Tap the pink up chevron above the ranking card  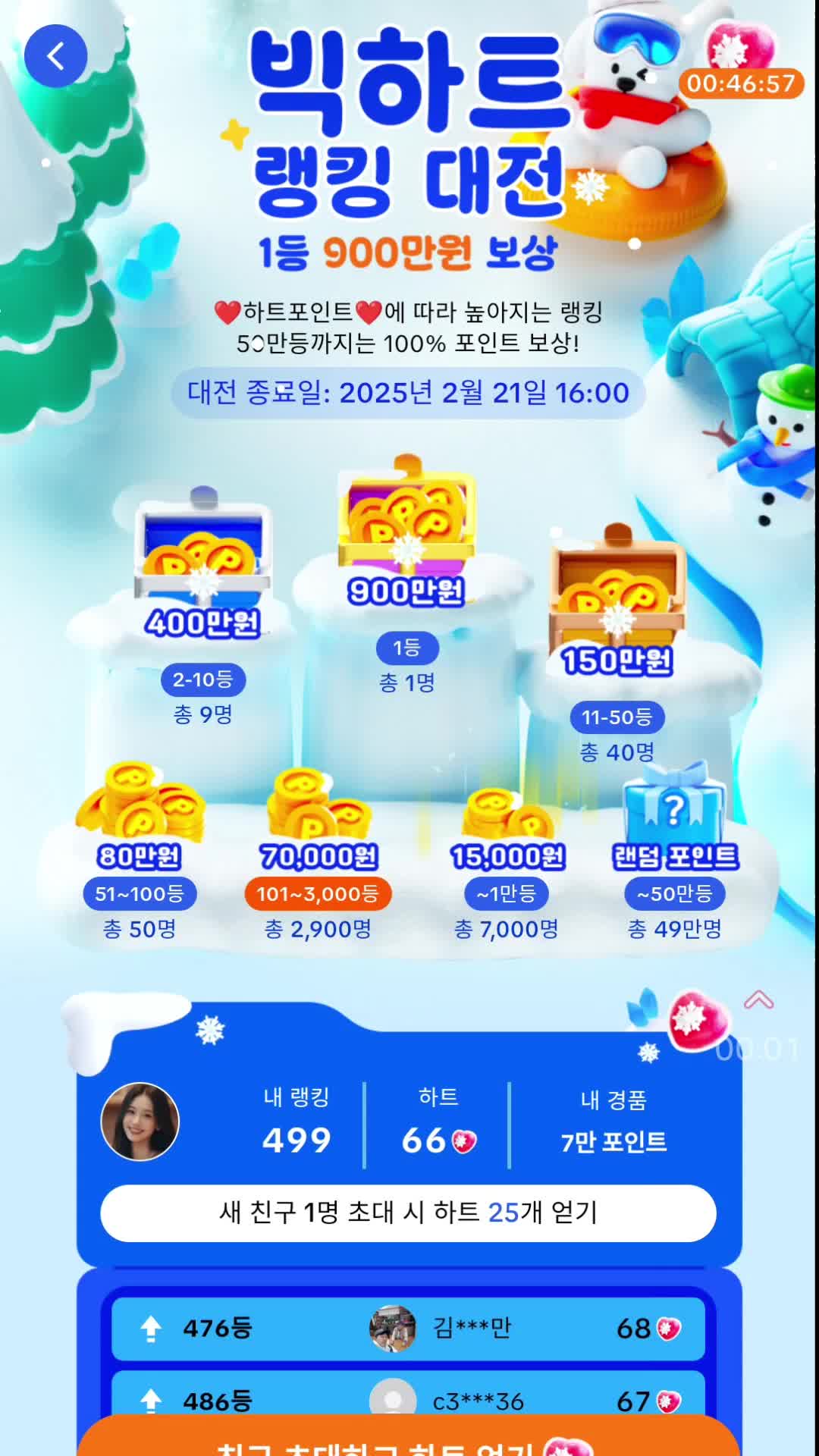[x=758, y=1000]
